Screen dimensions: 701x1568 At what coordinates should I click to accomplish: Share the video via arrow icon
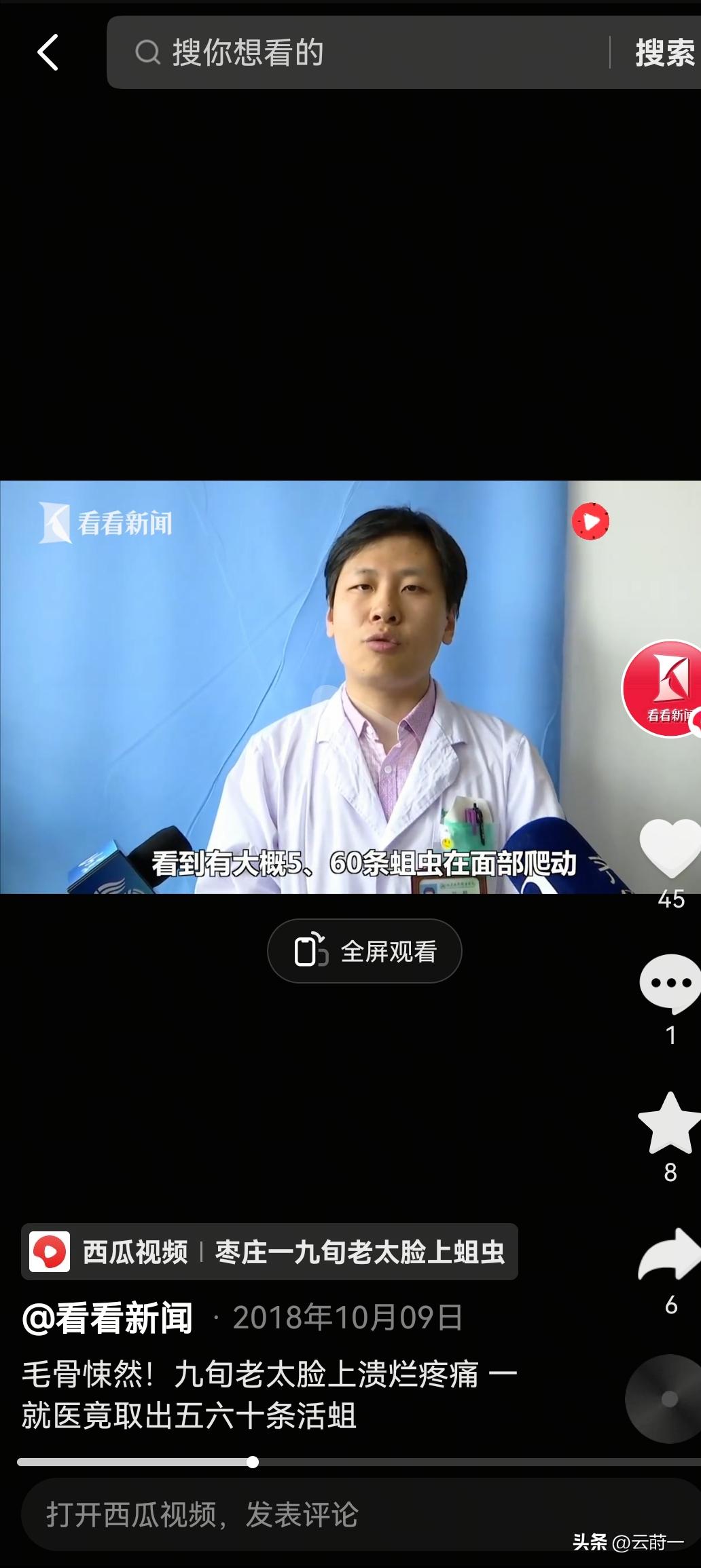[x=670, y=1256]
